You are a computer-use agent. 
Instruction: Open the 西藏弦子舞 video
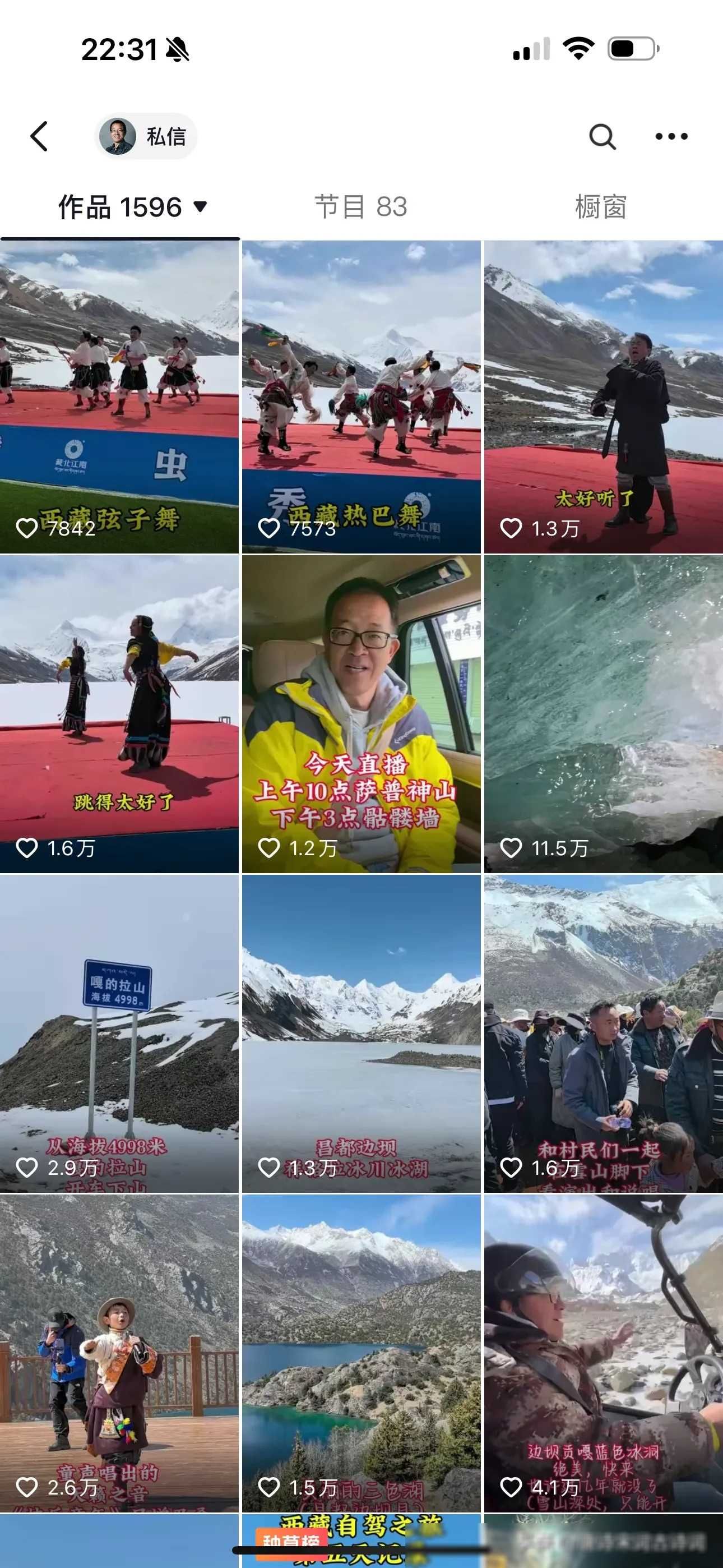coord(119,397)
